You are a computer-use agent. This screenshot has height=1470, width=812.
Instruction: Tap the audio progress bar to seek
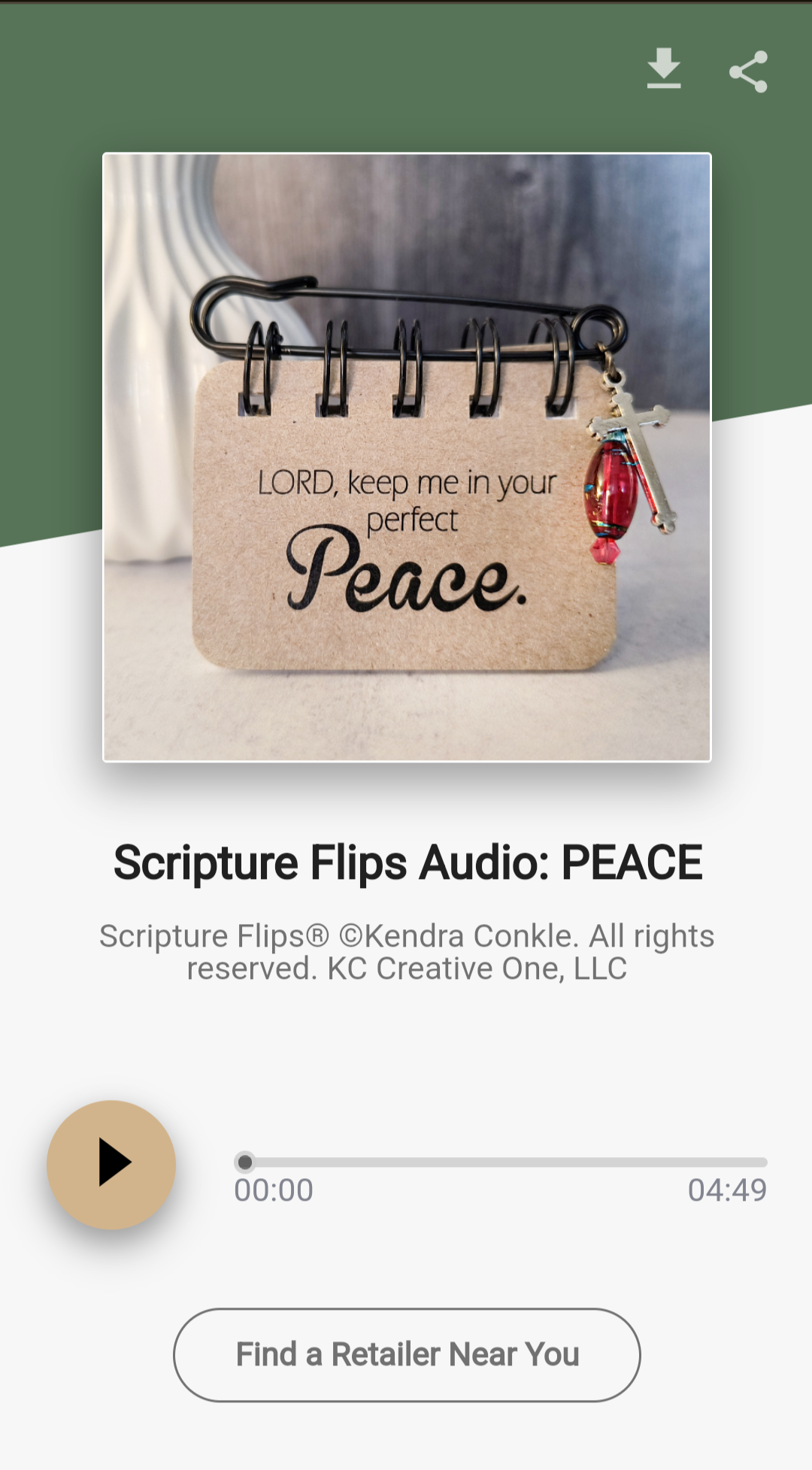501,1162
